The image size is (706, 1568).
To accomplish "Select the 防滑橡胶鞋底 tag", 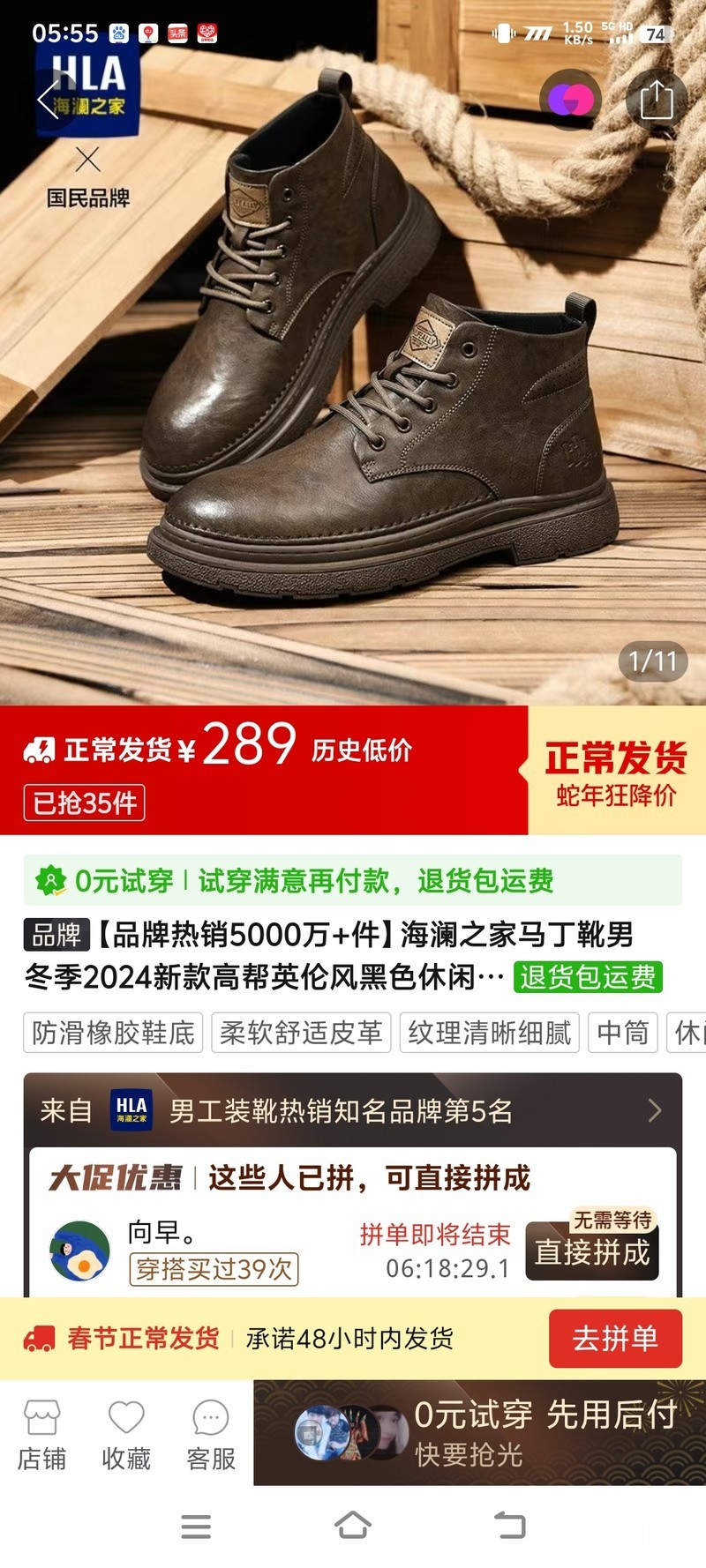I will tap(113, 1033).
